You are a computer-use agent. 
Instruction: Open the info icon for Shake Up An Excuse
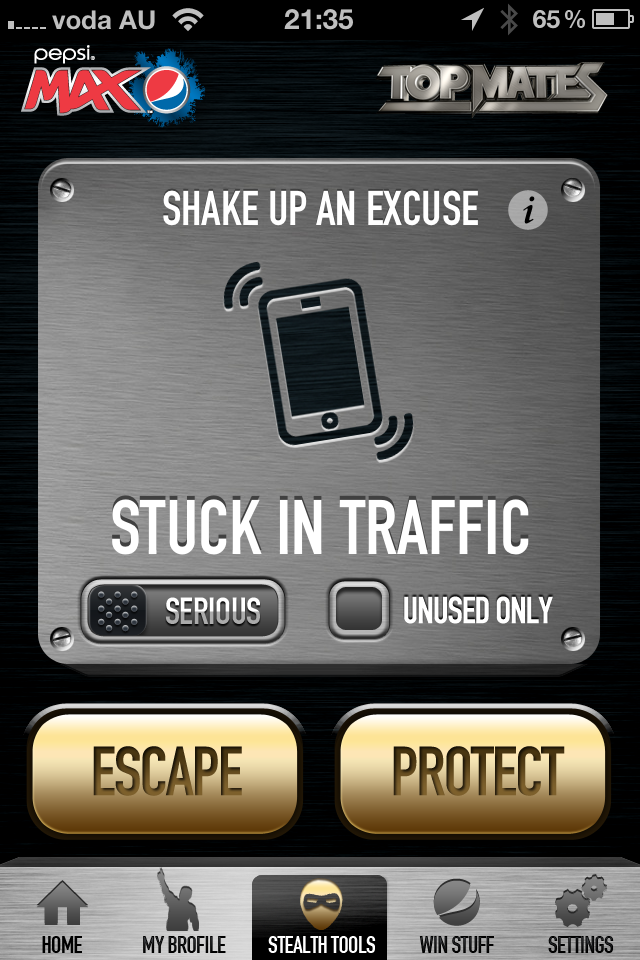[x=528, y=210]
